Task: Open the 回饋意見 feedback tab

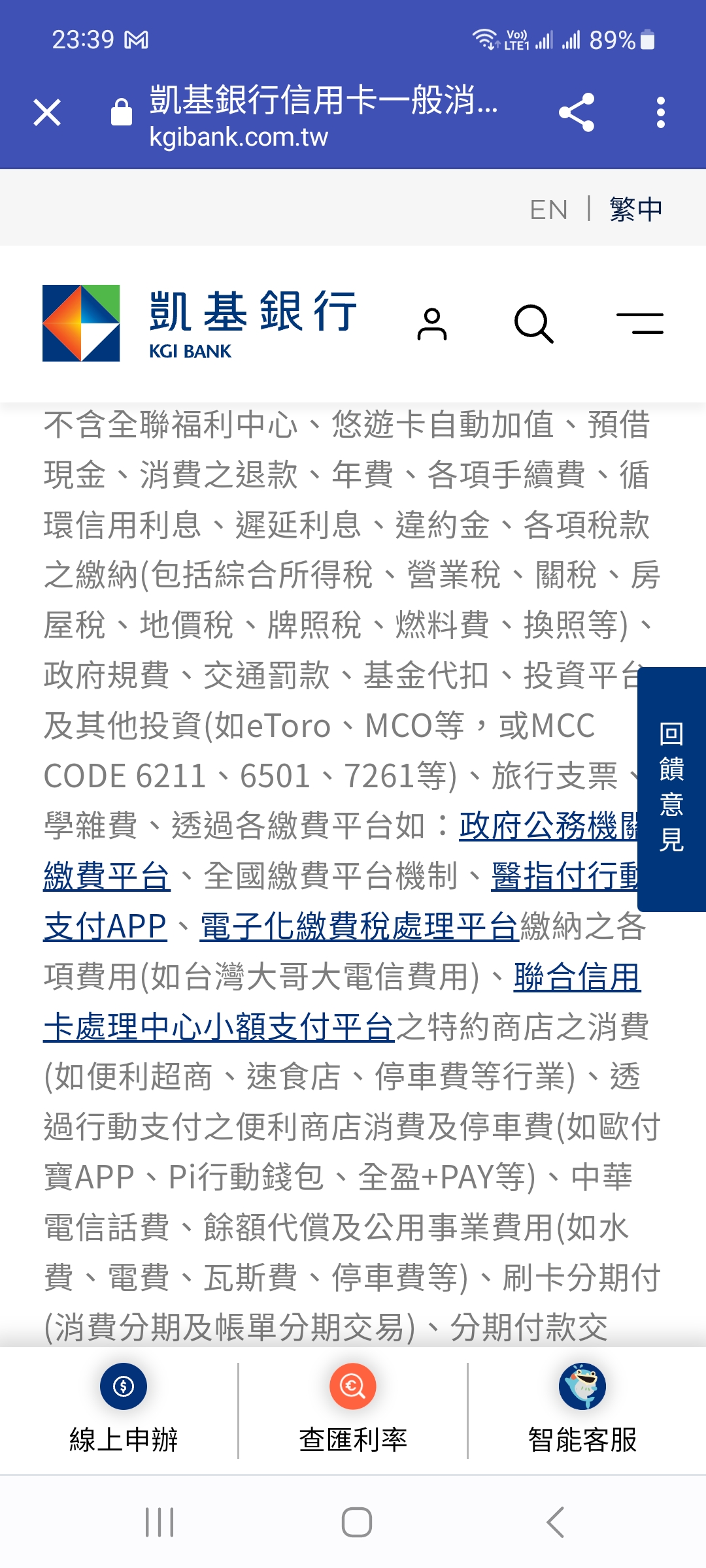Action: [x=671, y=789]
